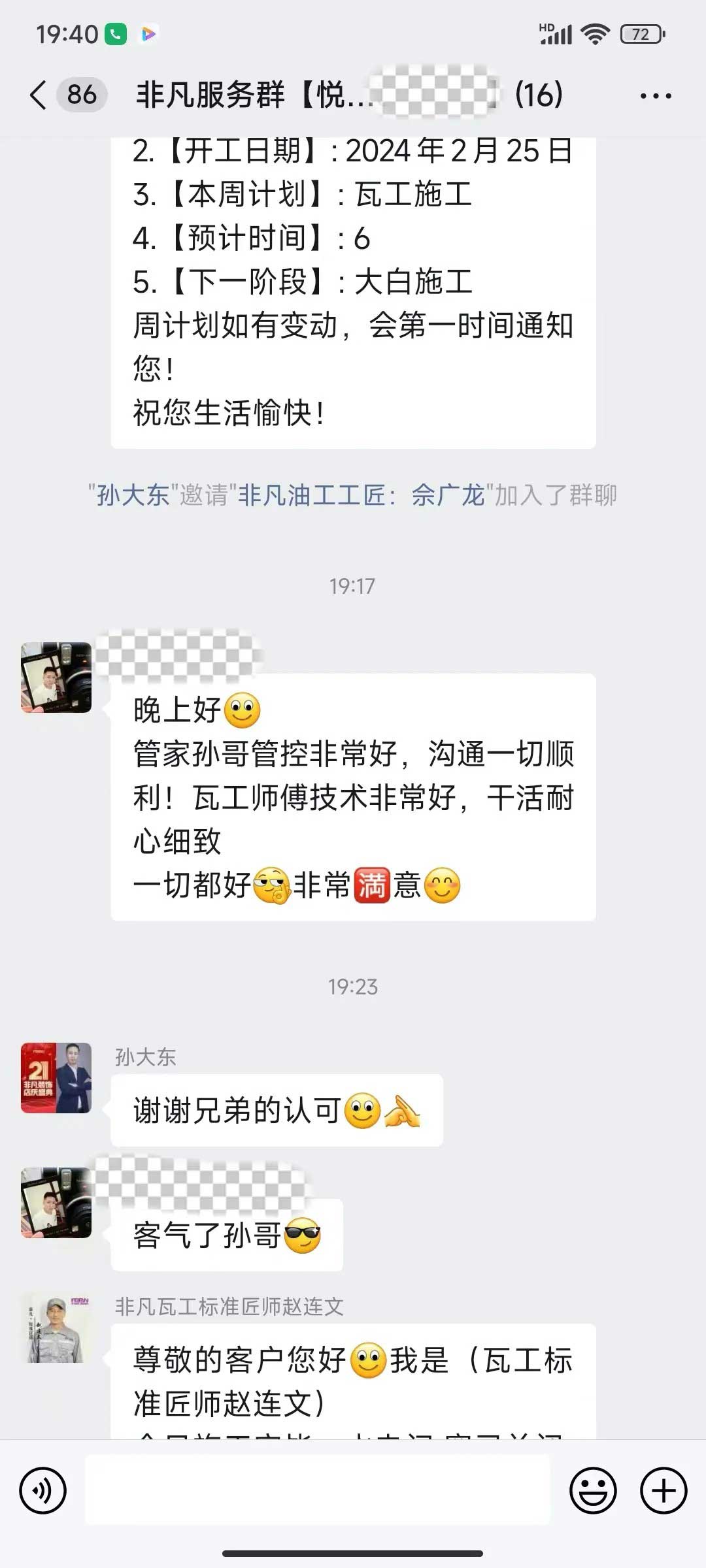706x1568 pixels.
Task: Tap 孙大东's name in the invite notice
Action: pos(133,495)
